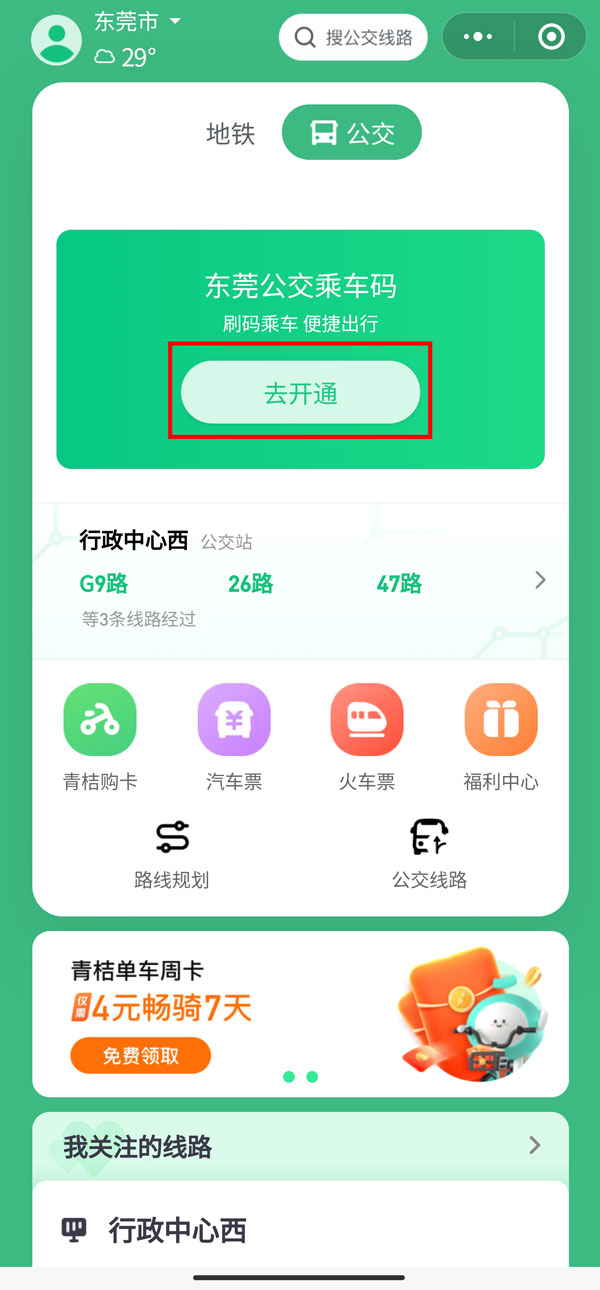Open 路线规划 route planner
The width and height of the screenshot is (600, 1290).
(172, 854)
